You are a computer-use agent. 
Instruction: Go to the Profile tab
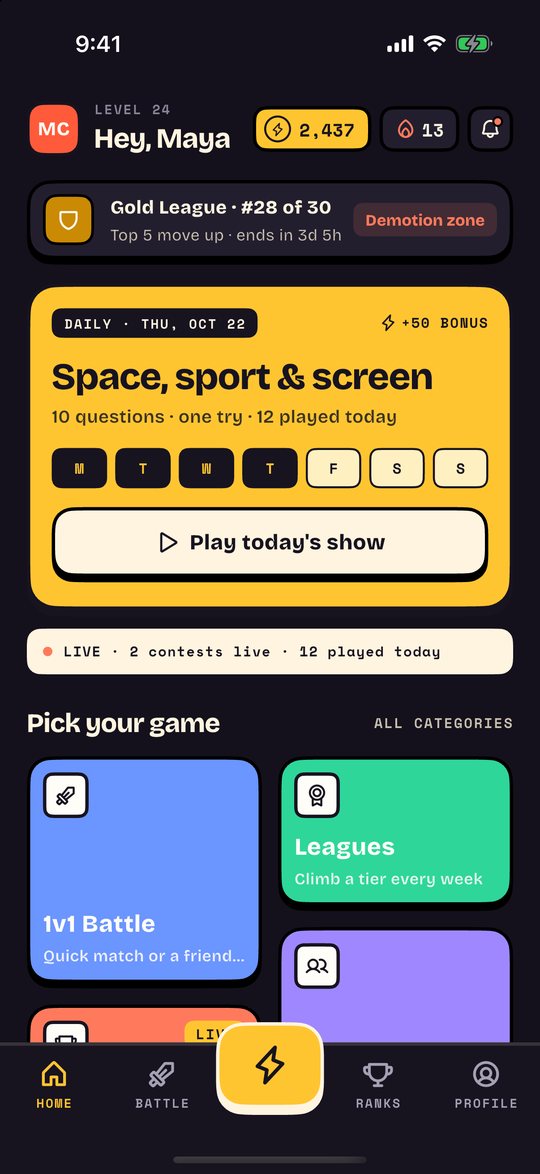pos(486,1085)
